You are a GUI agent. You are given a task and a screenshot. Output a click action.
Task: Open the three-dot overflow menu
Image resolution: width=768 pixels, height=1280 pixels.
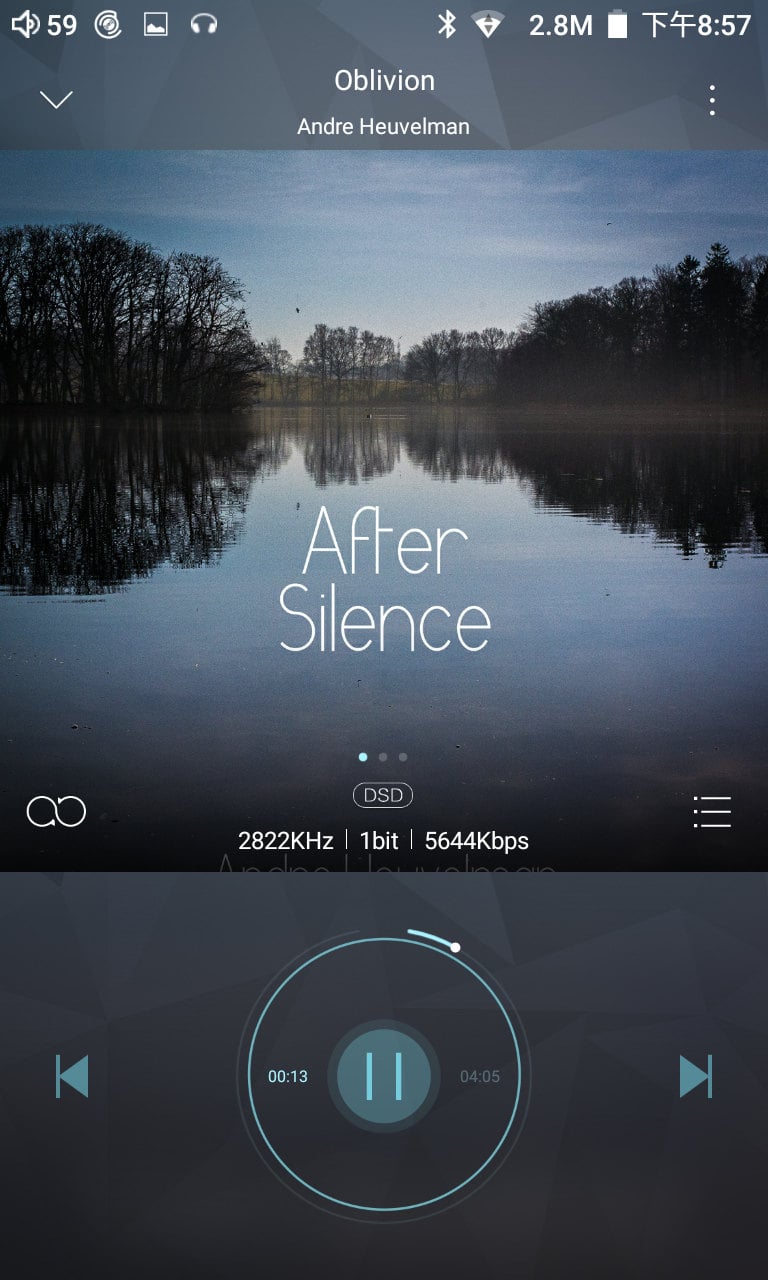click(x=712, y=100)
